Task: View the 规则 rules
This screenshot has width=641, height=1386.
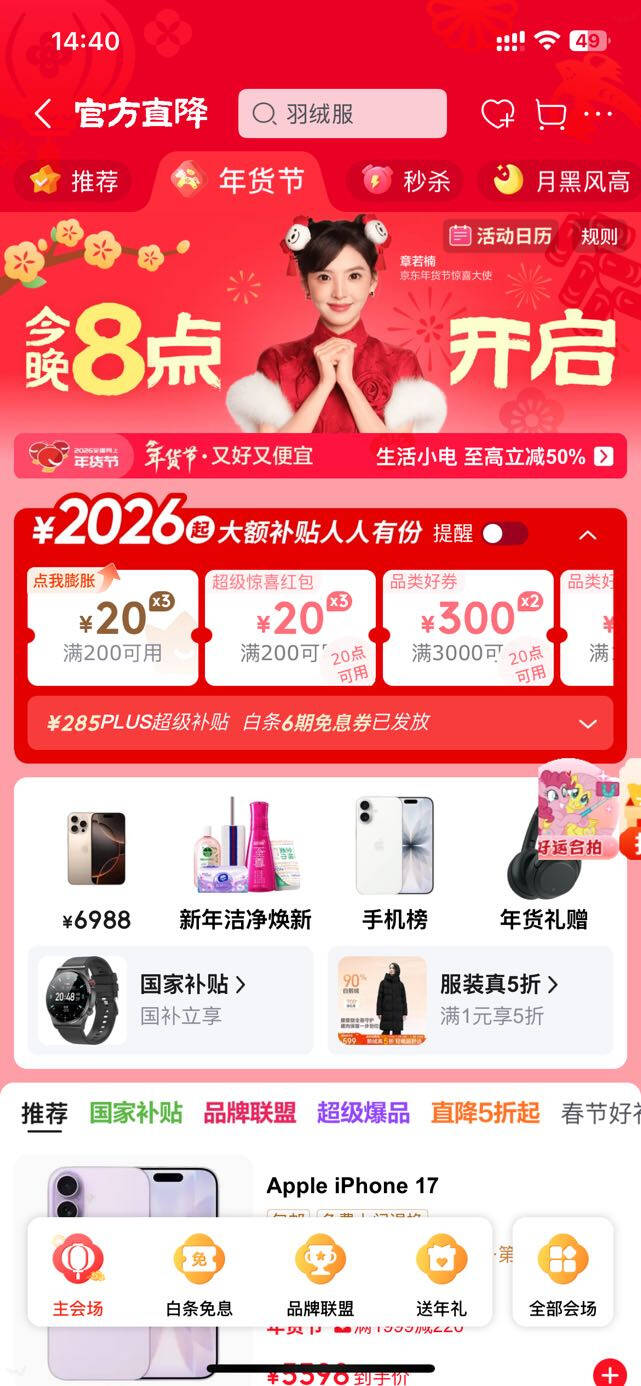Action: [600, 236]
